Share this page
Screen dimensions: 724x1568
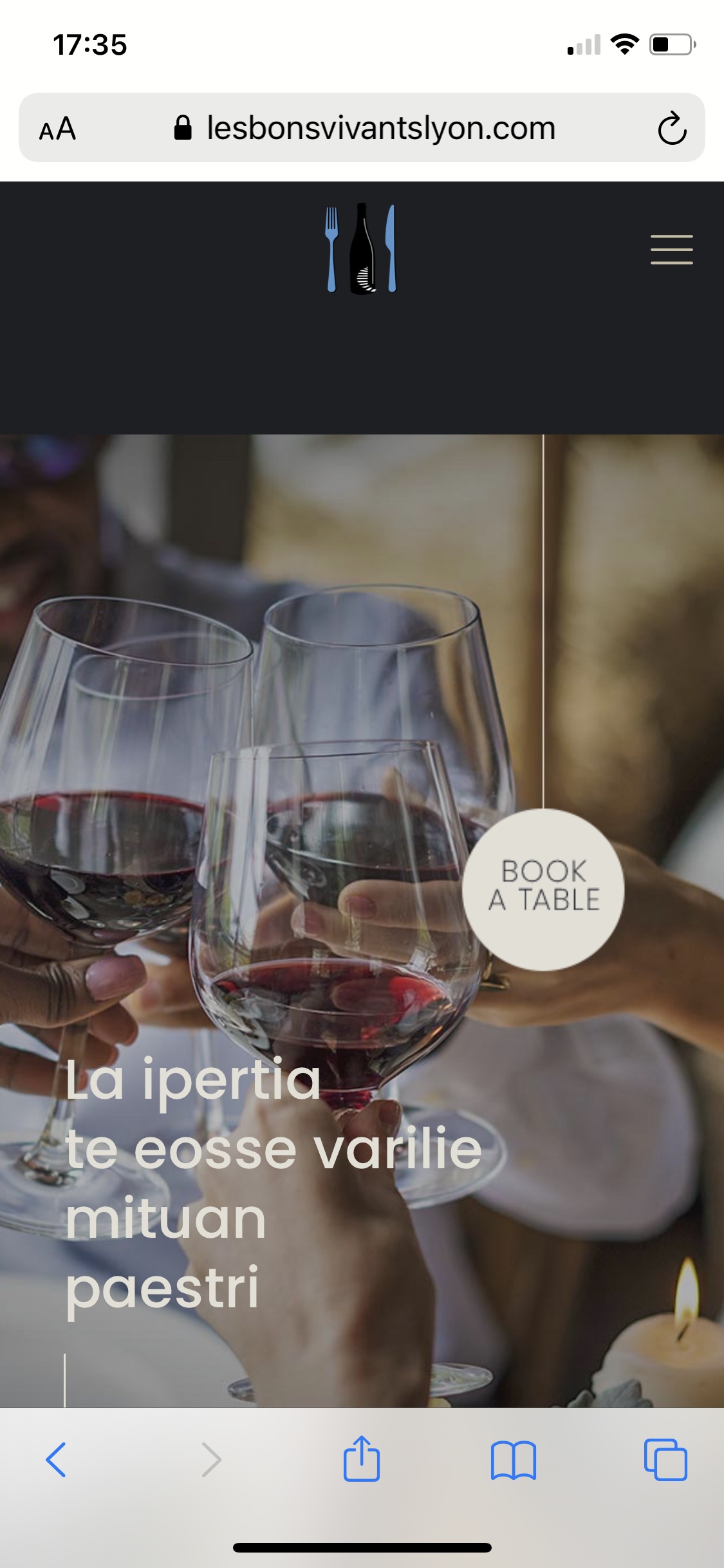tap(362, 1458)
